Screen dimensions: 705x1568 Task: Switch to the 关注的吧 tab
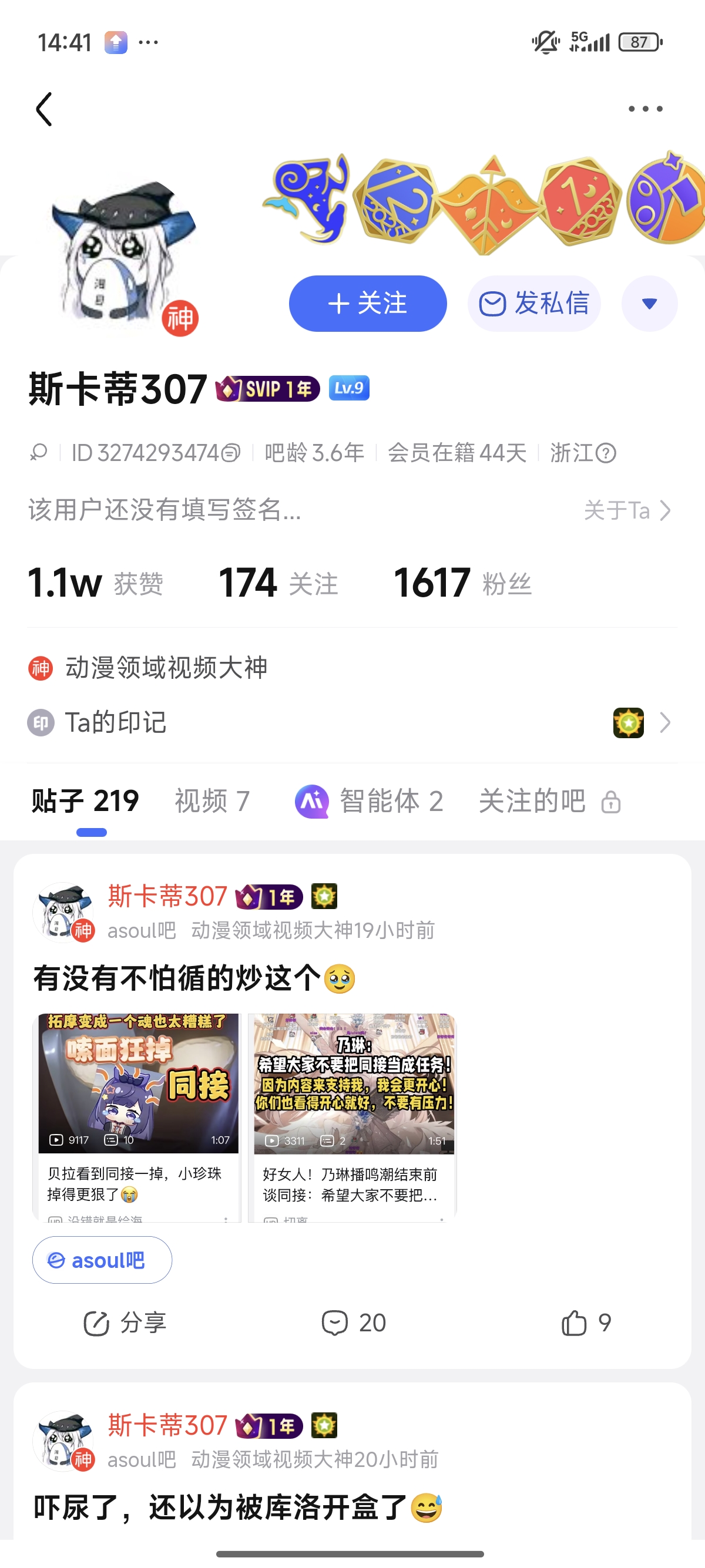click(548, 801)
